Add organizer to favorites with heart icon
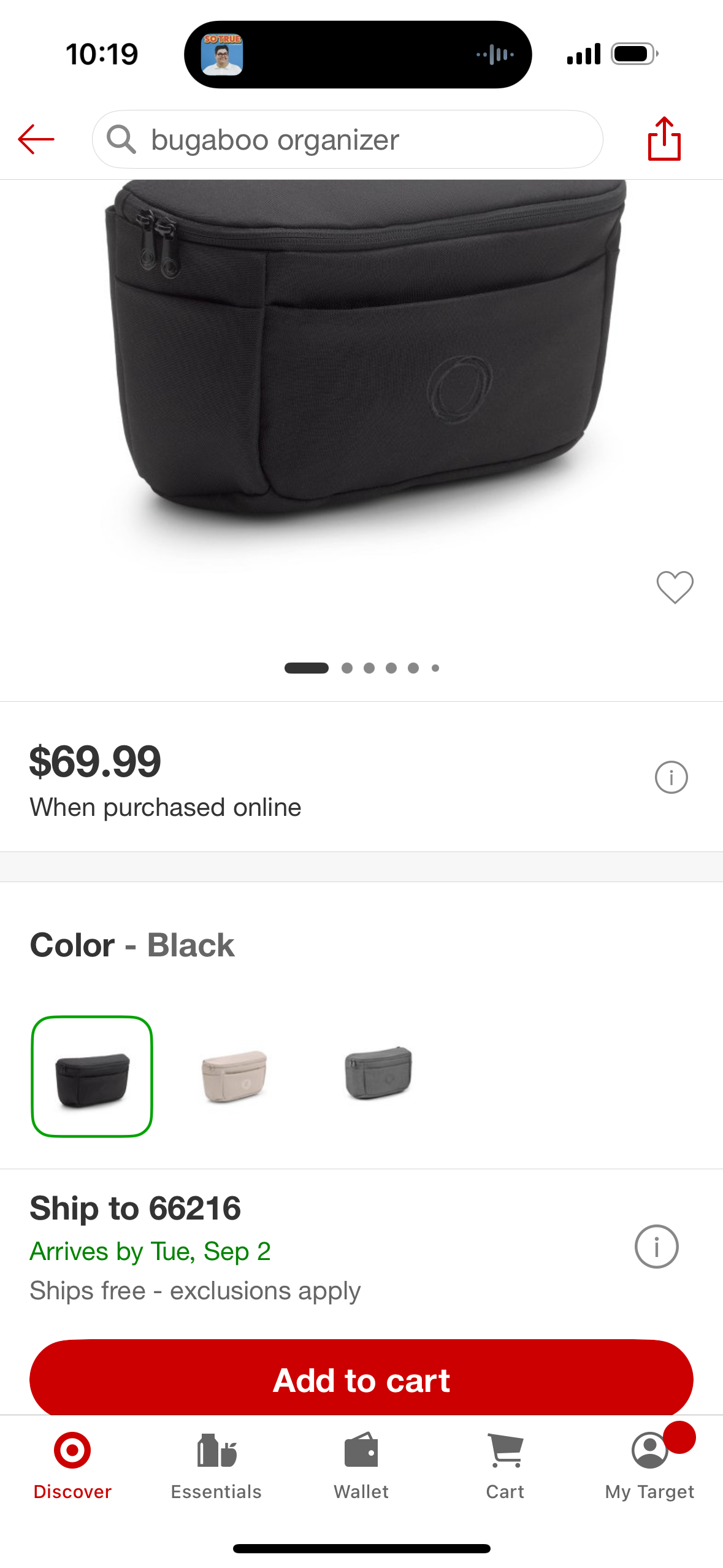 (675, 587)
